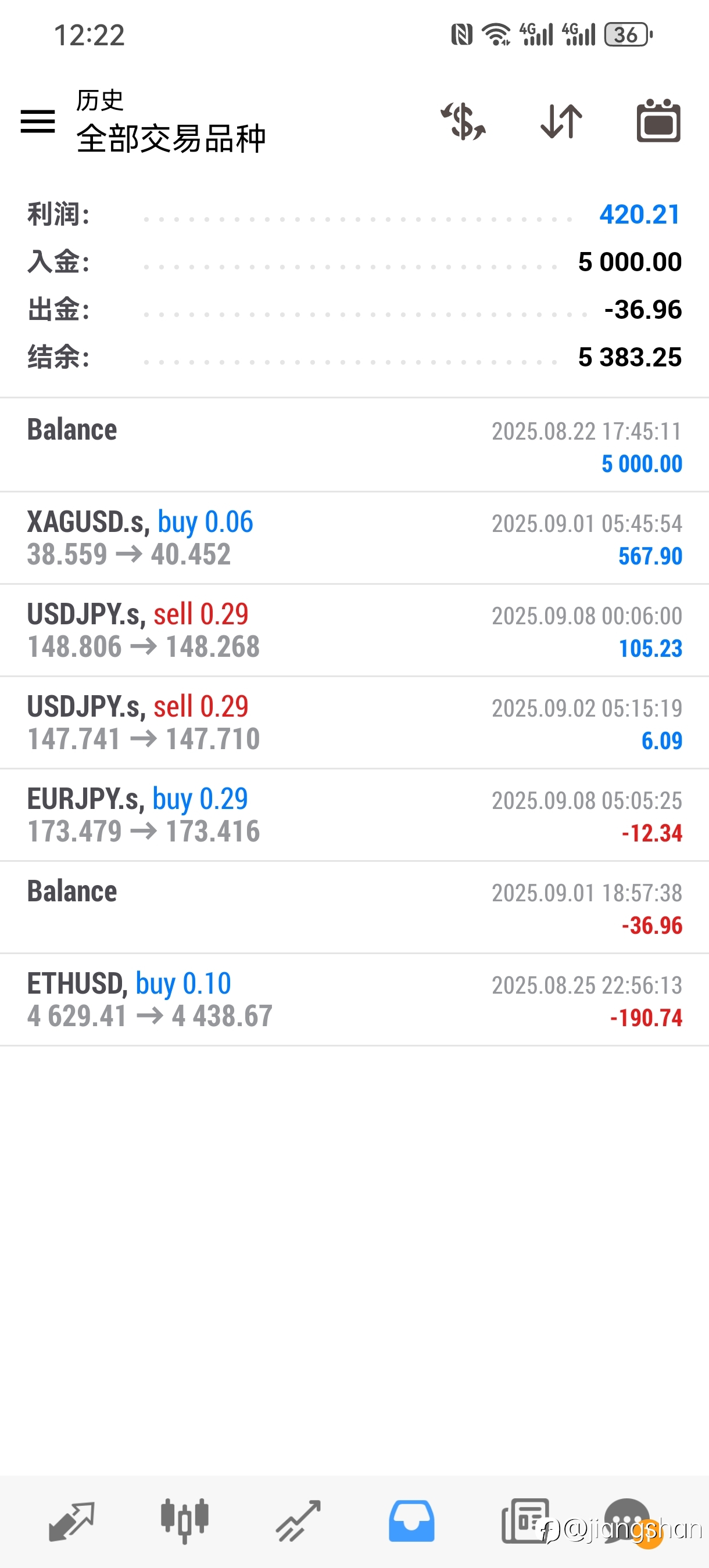Switch to the trade trend-line tab

(x=299, y=1522)
